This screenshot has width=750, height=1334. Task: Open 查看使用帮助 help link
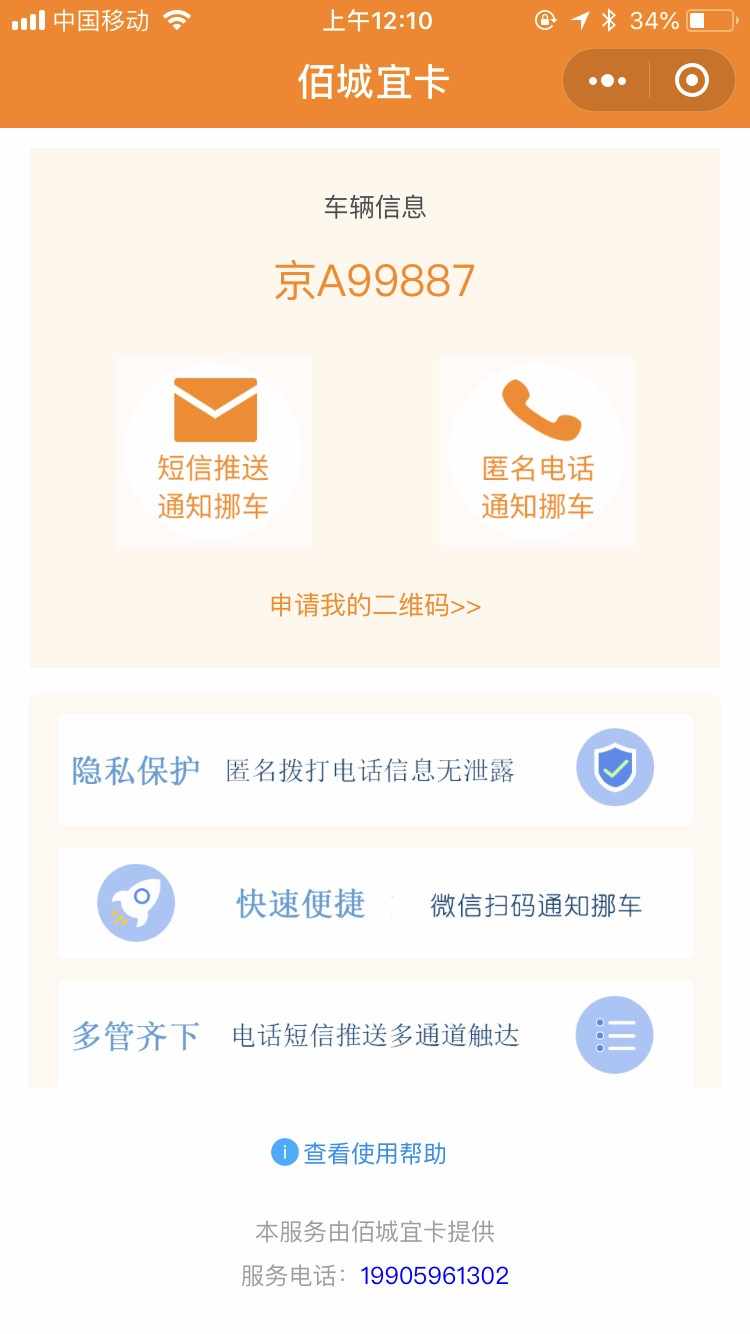pos(362,1154)
